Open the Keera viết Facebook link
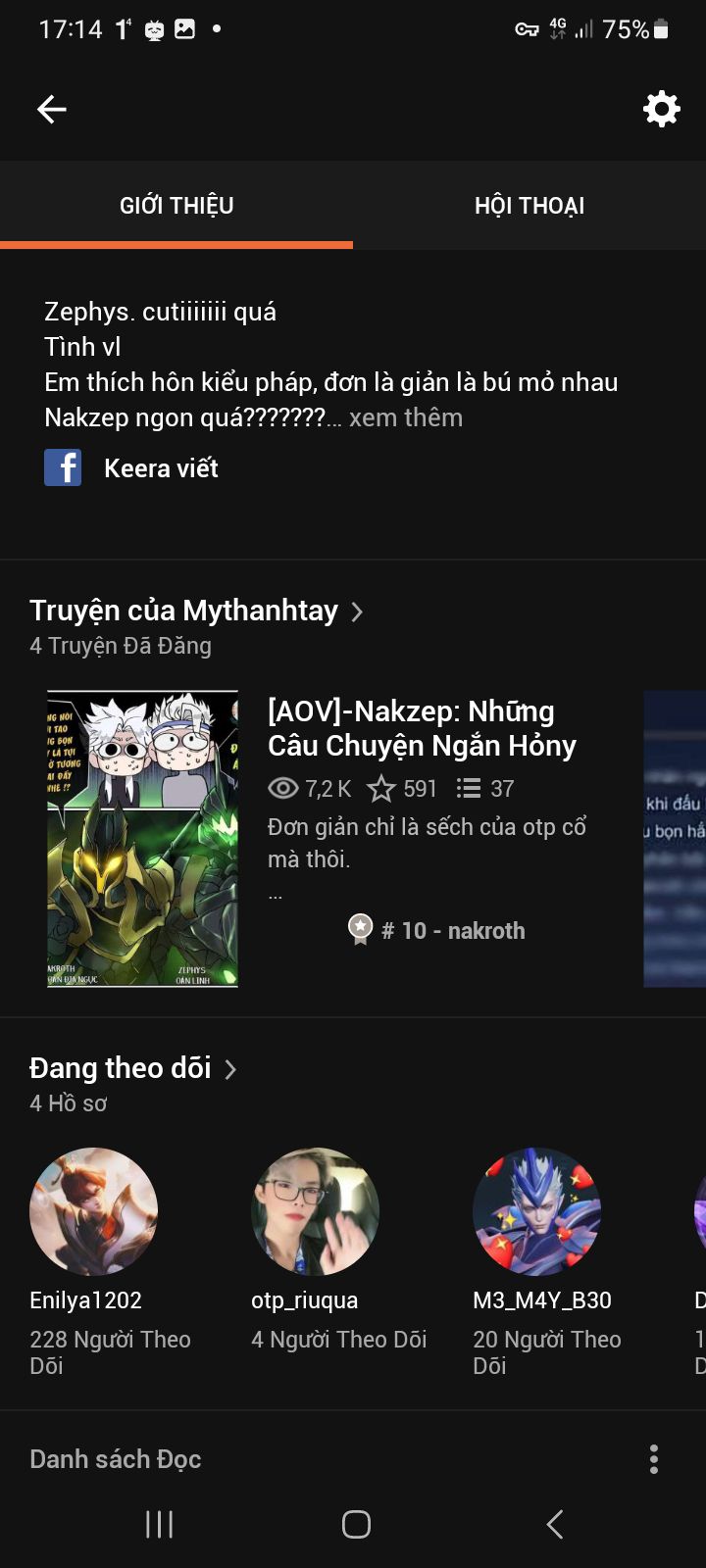Screen dimensions: 706x1568 coord(132,468)
